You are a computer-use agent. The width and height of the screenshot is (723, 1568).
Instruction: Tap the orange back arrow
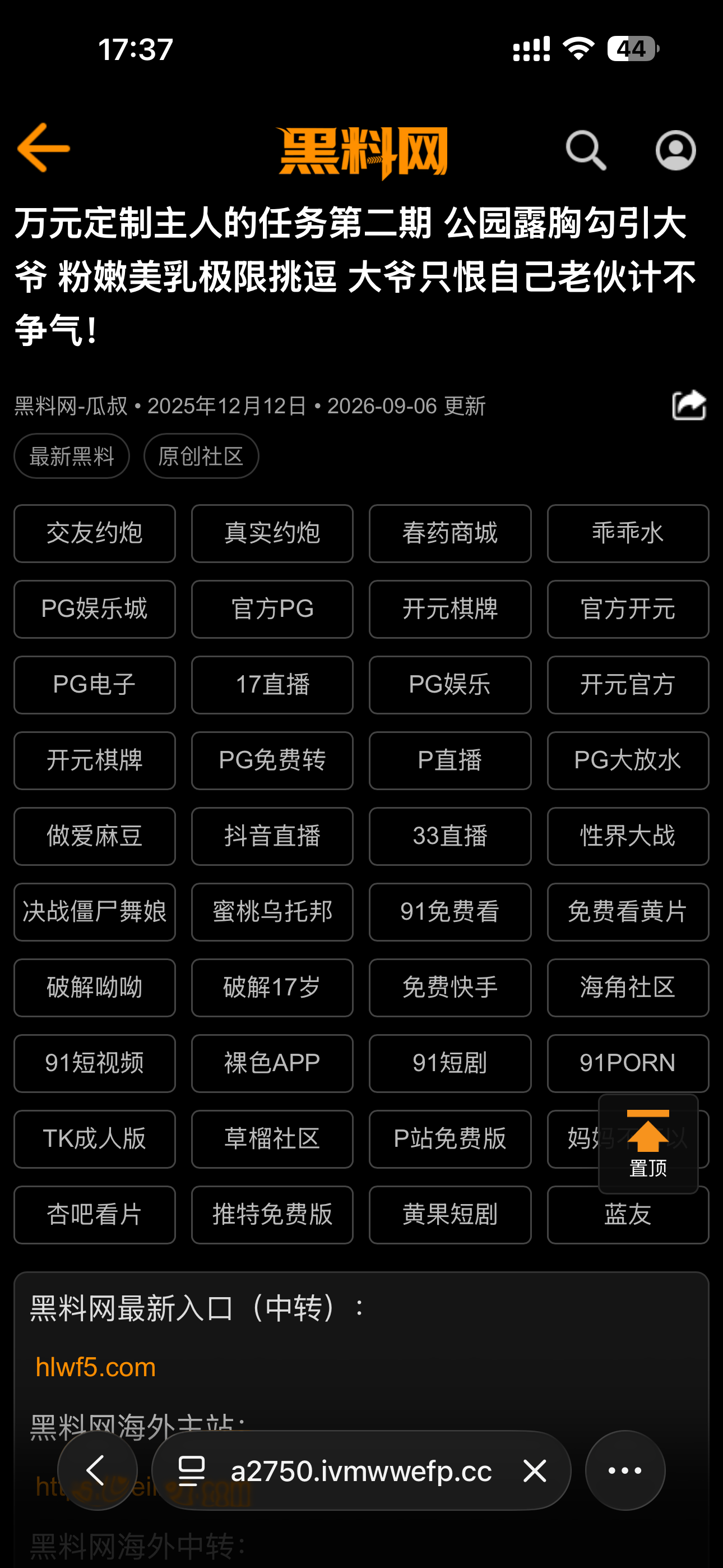click(43, 147)
